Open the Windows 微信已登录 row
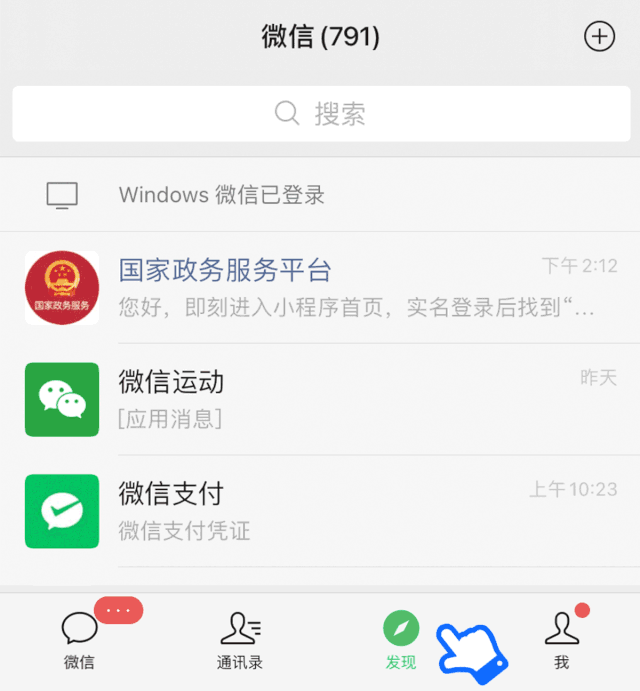The height and width of the screenshot is (691, 640). pos(320,195)
